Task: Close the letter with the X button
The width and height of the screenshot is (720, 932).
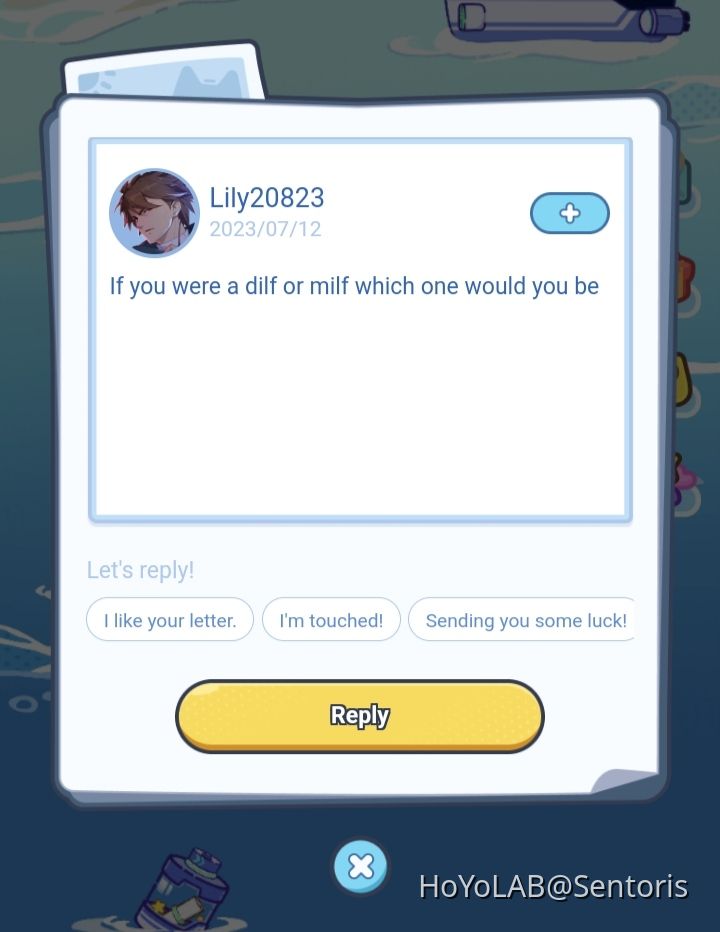Action: tap(360, 866)
